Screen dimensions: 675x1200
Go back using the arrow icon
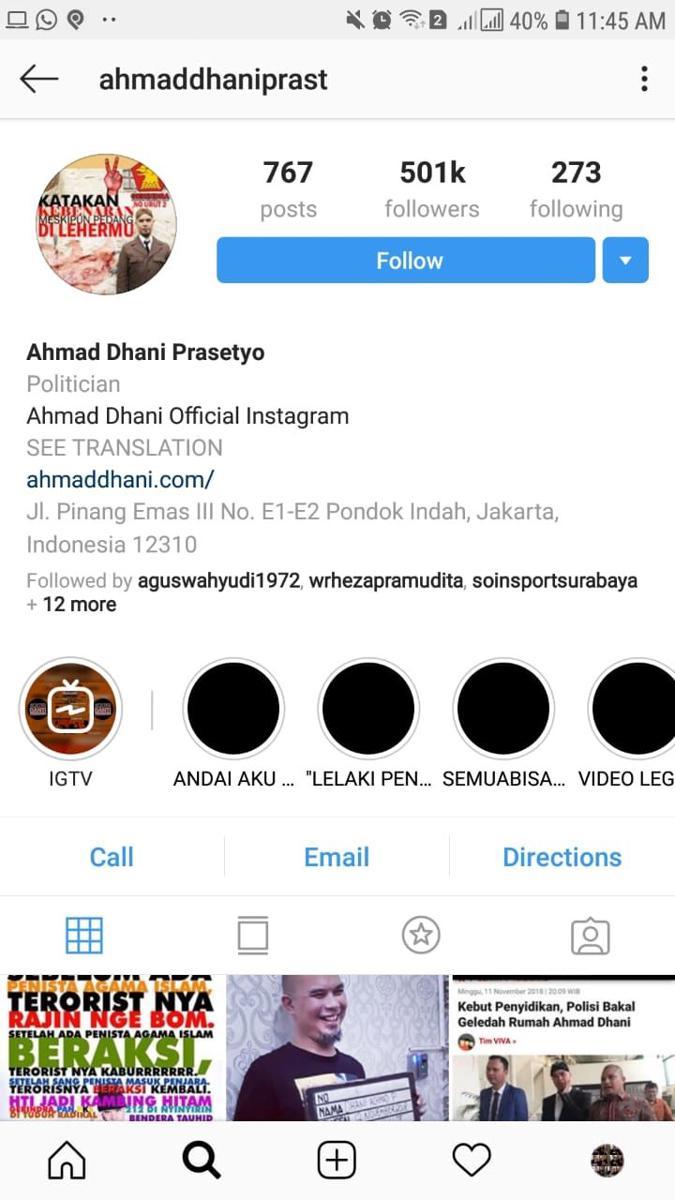click(x=39, y=80)
